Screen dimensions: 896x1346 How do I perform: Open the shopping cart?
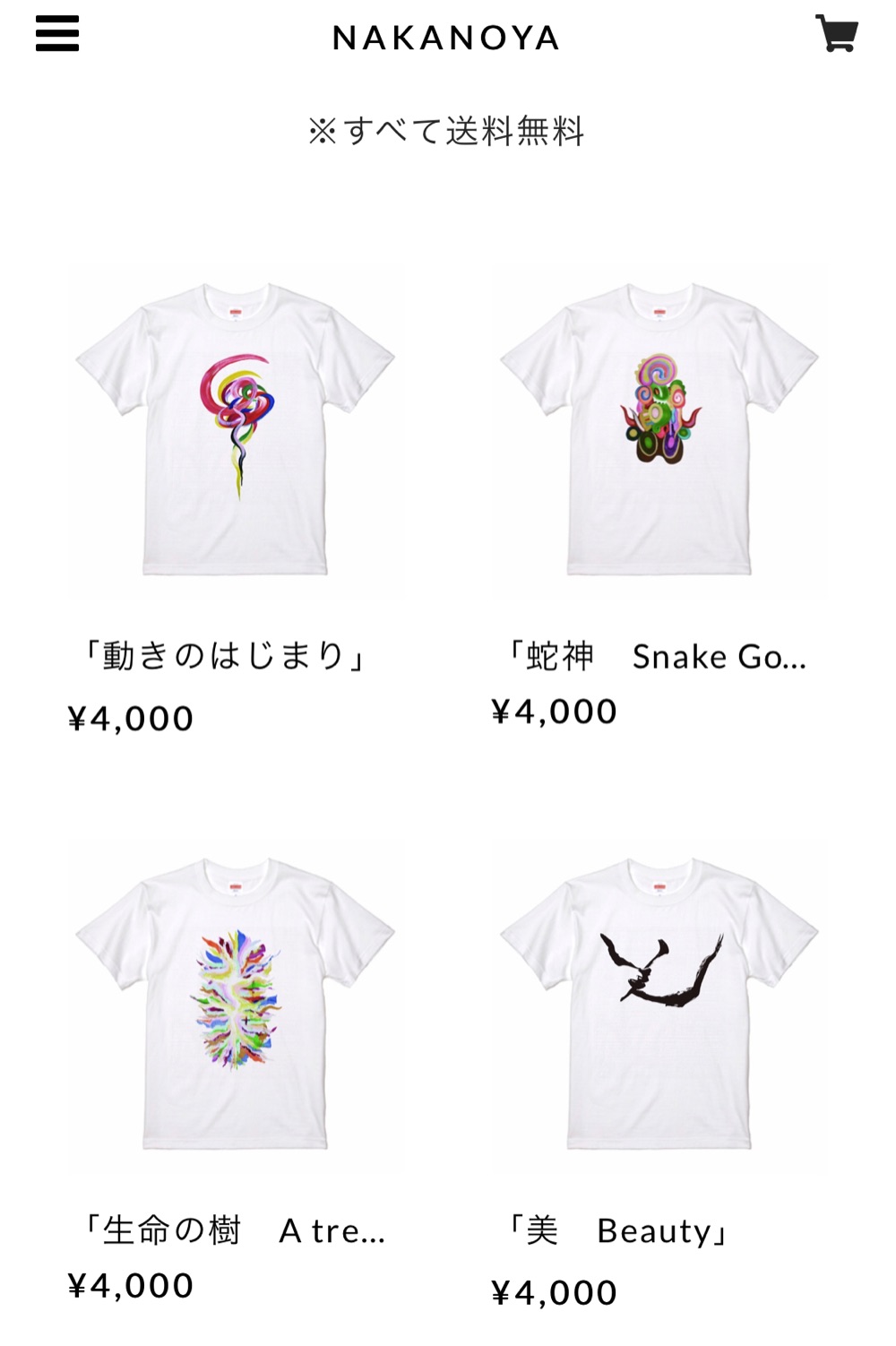click(x=836, y=34)
